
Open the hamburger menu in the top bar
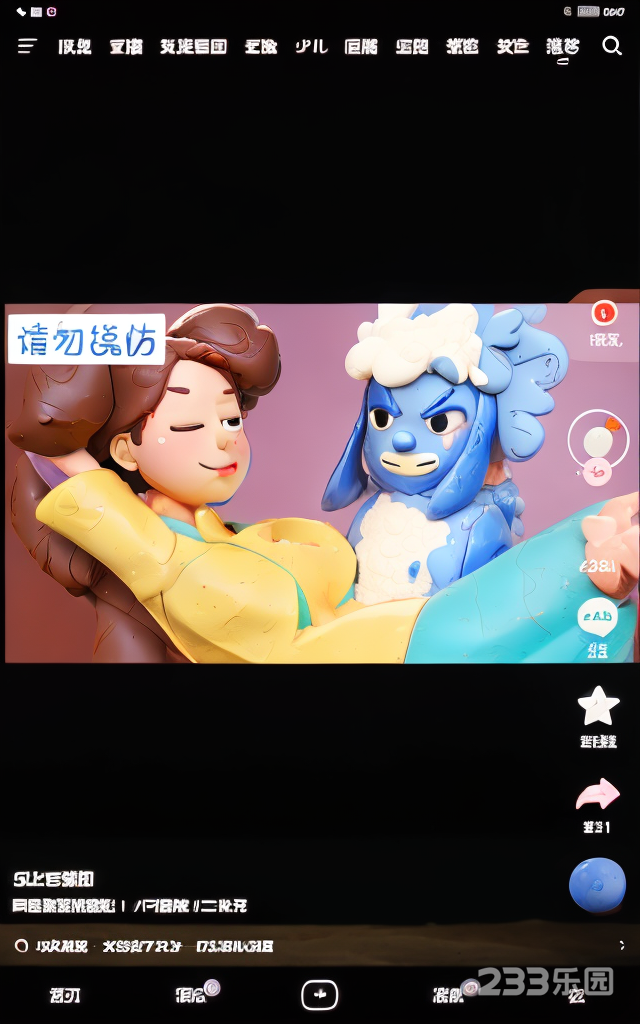click(x=27, y=46)
